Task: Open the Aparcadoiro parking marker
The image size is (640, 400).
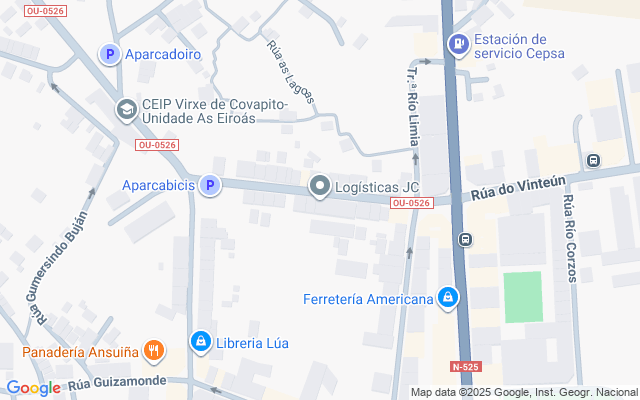Action: (x=109, y=54)
